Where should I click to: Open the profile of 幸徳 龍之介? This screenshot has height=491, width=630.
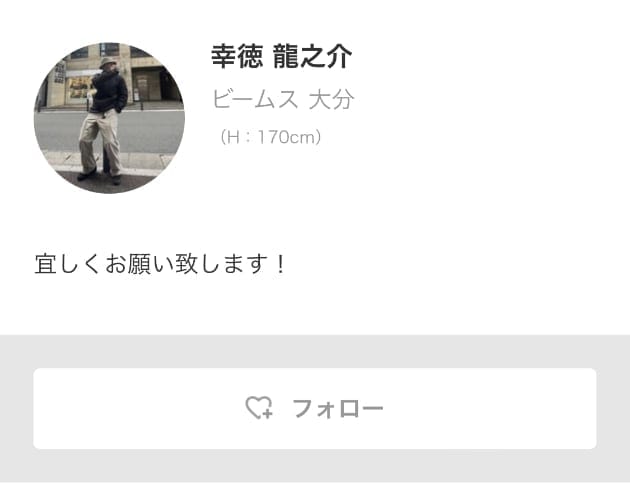coord(281,57)
